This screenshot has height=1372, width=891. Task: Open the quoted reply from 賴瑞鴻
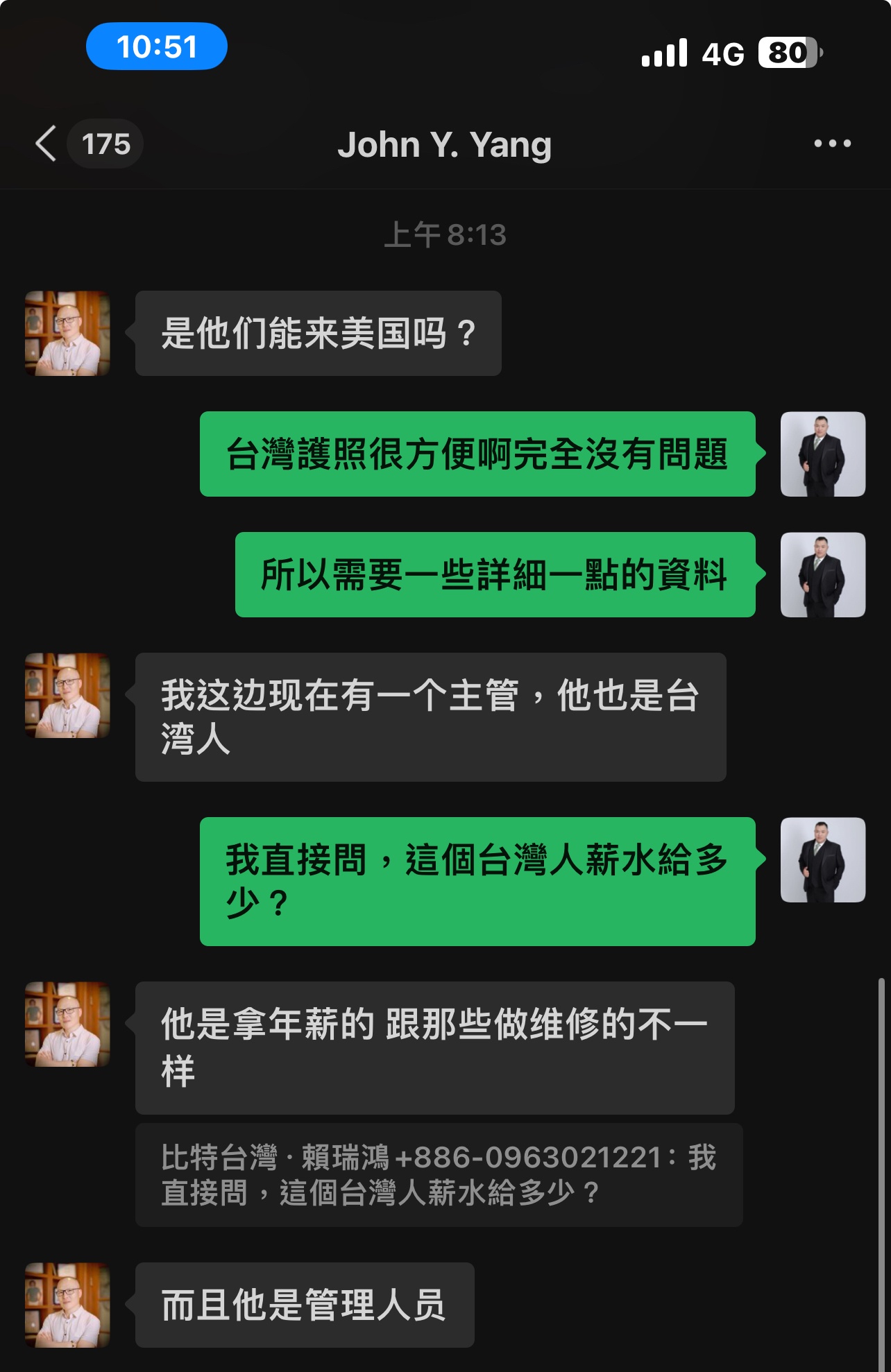tap(439, 1175)
